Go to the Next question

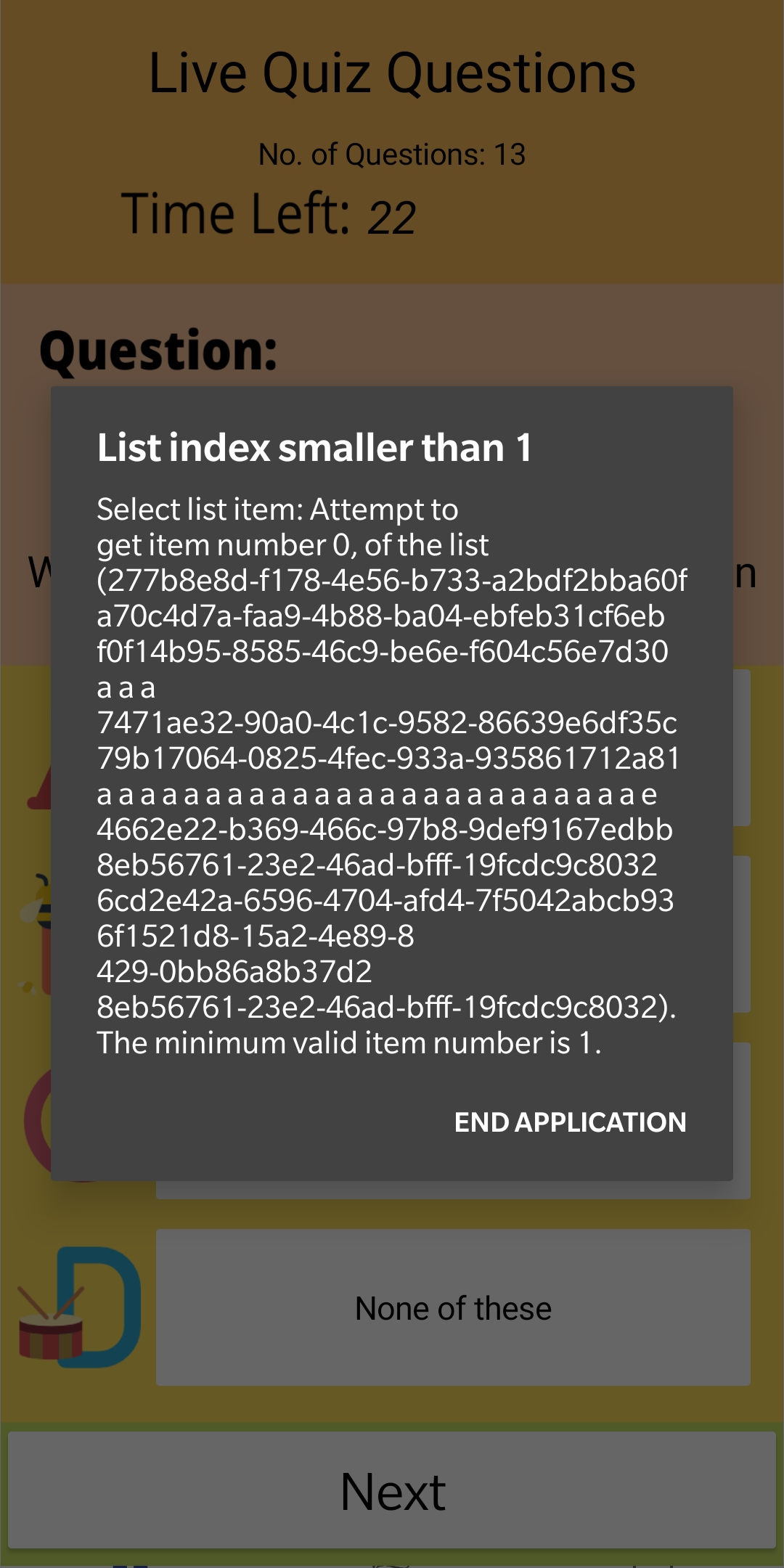click(392, 1491)
